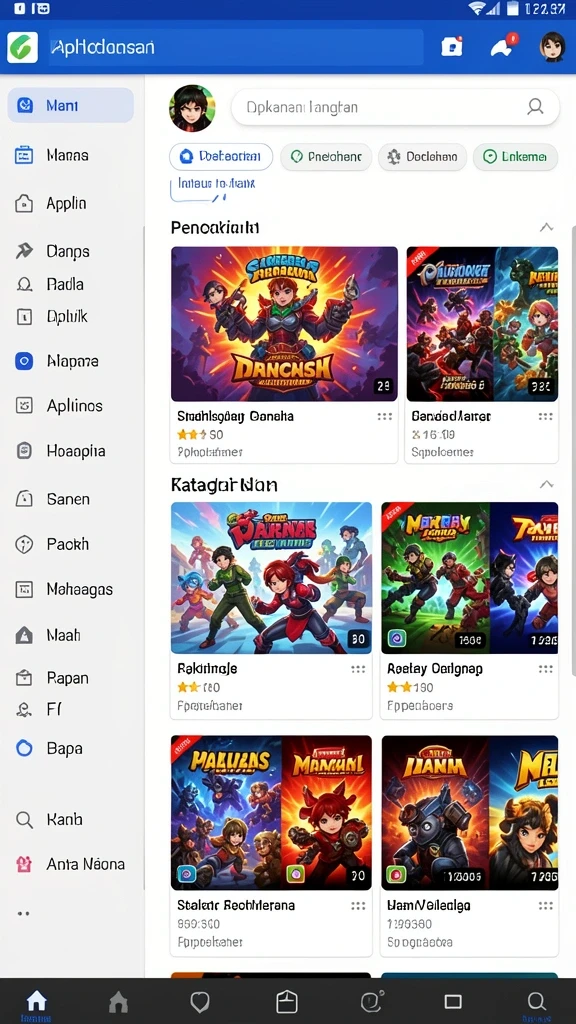Open the notifications bell in header
Screen dimensions: 576x1024
(502, 47)
